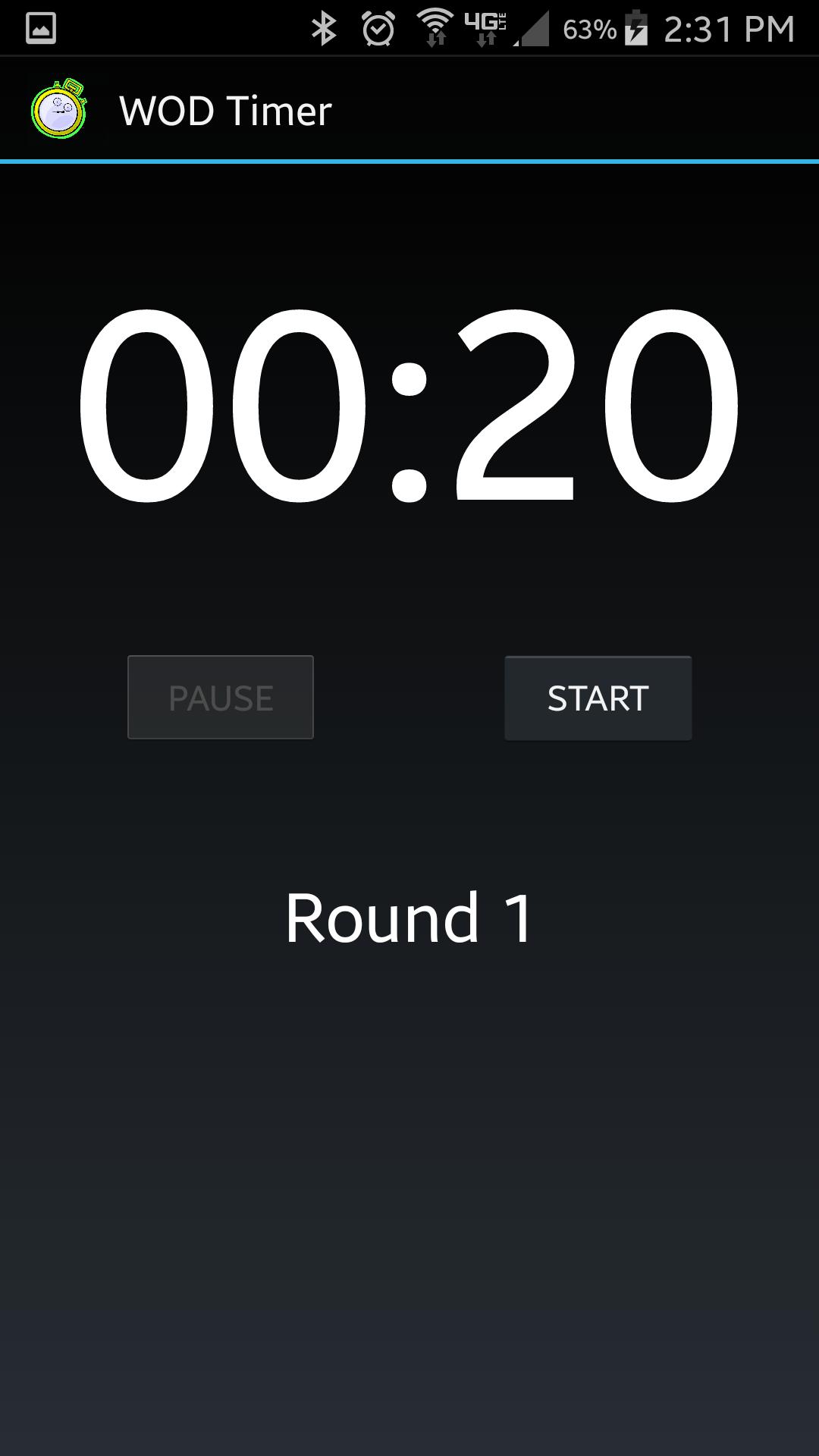The height and width of the screenshot is (1456, 819).
Task: Start the WOD timer
Action: (598, 698)
